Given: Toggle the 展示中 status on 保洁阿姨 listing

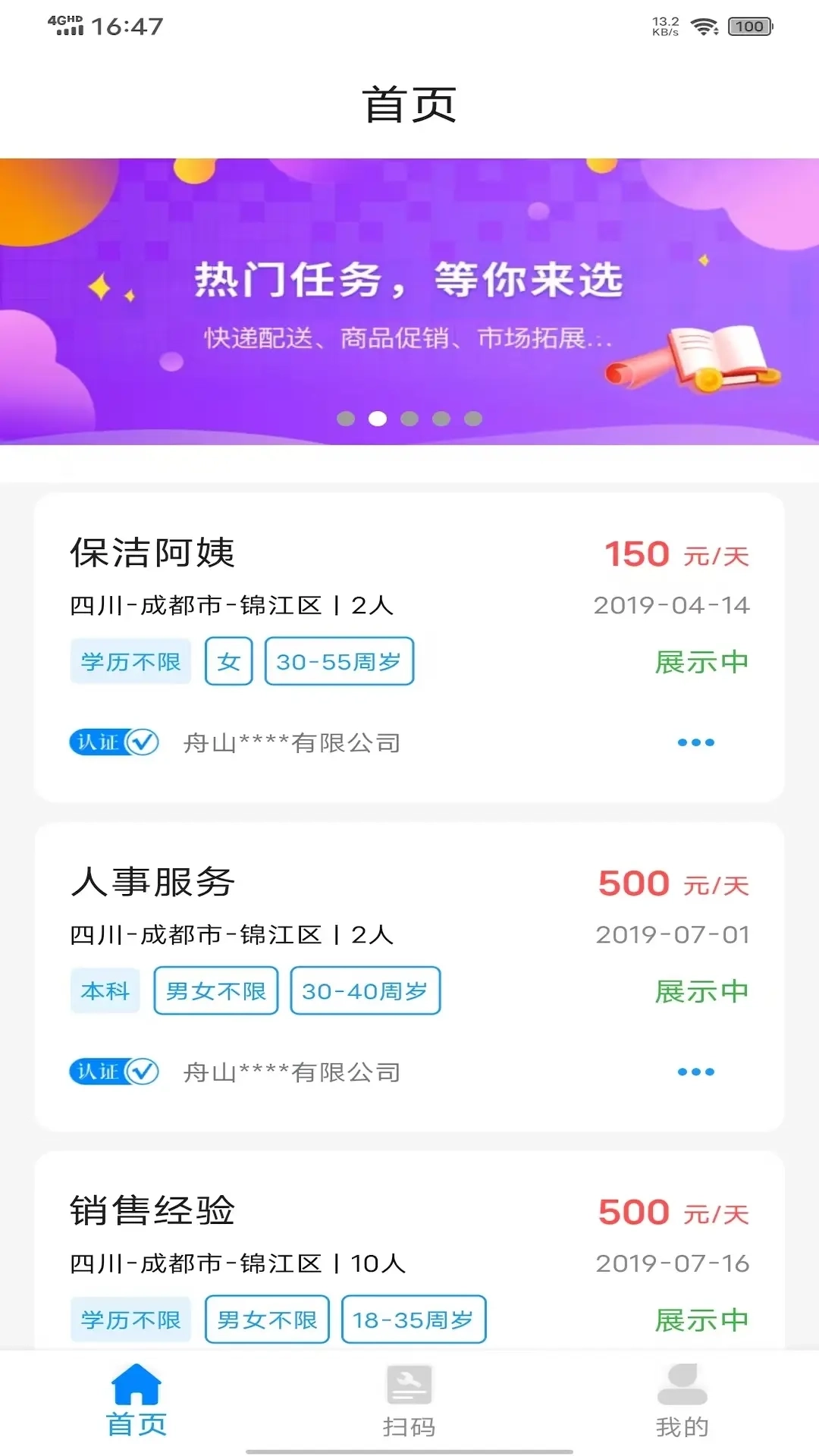Looking at the screenshot, I should [x=701, y=661].
